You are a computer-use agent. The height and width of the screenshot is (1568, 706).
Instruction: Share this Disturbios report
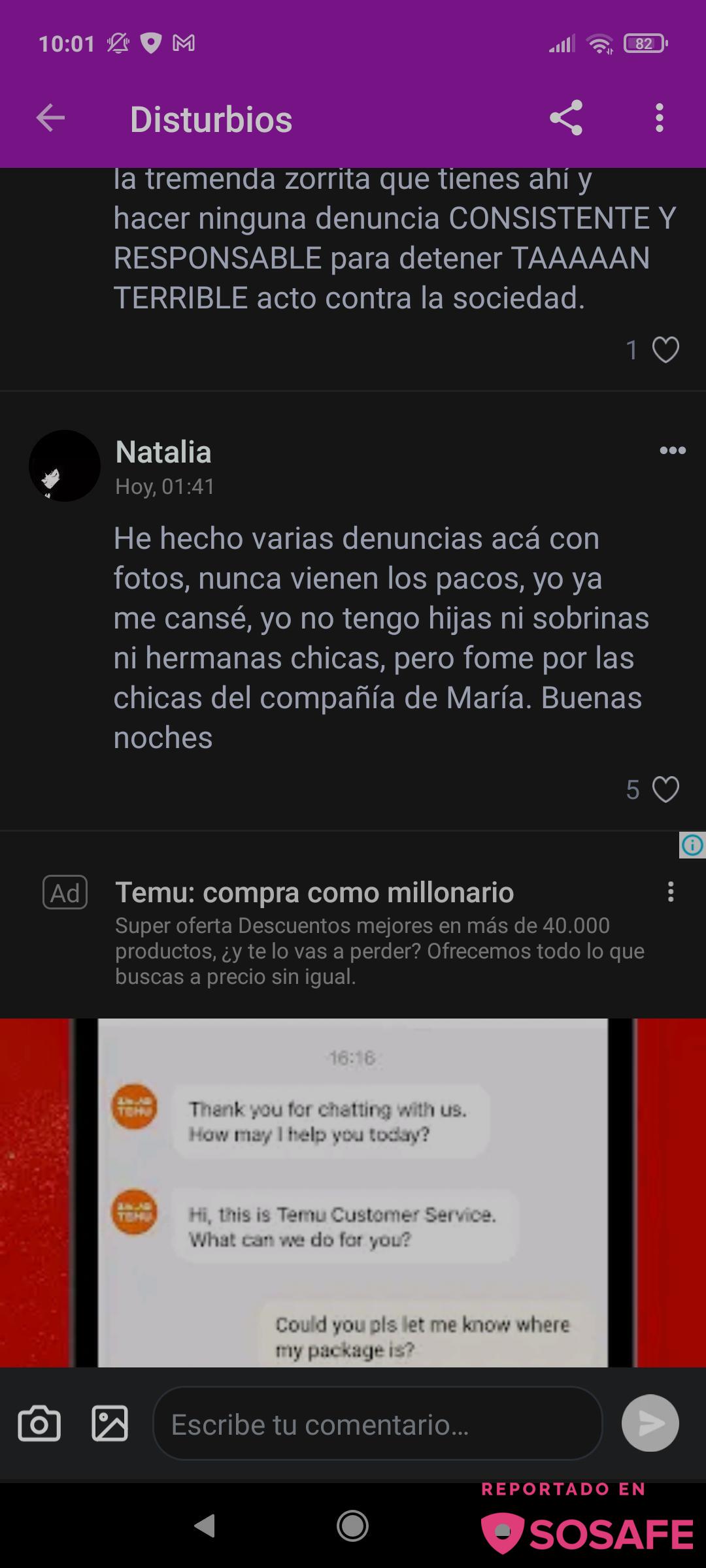tap(566, 118)
